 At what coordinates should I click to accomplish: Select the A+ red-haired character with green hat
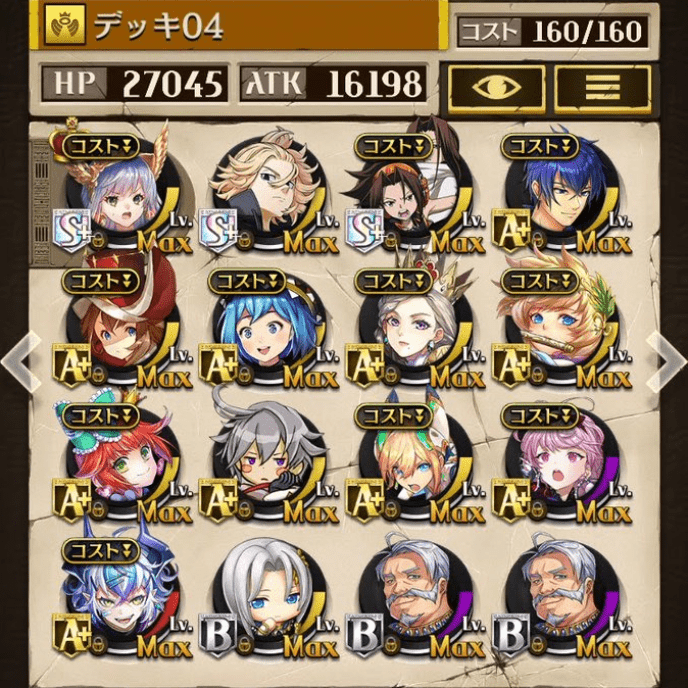pos(112,465)
